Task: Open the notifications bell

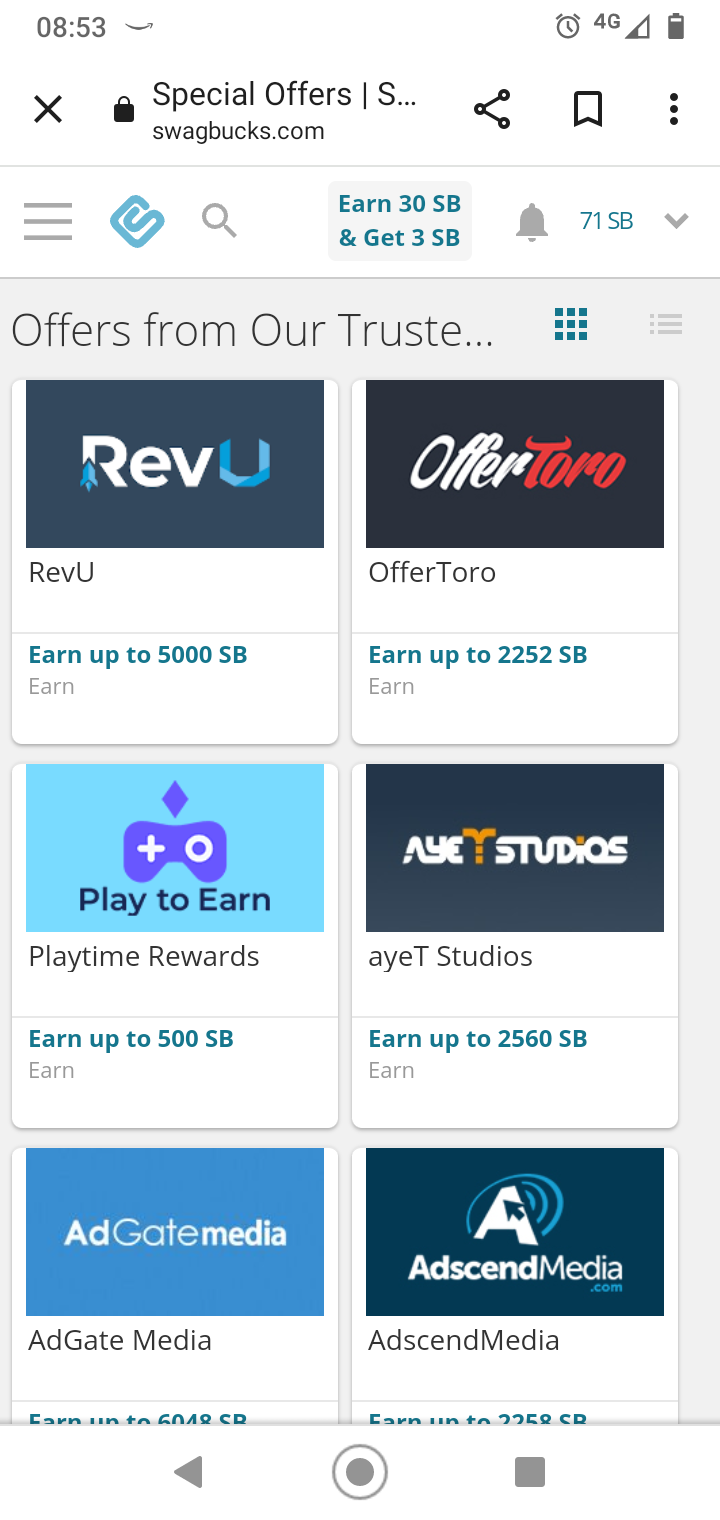Action: point(532,221)
